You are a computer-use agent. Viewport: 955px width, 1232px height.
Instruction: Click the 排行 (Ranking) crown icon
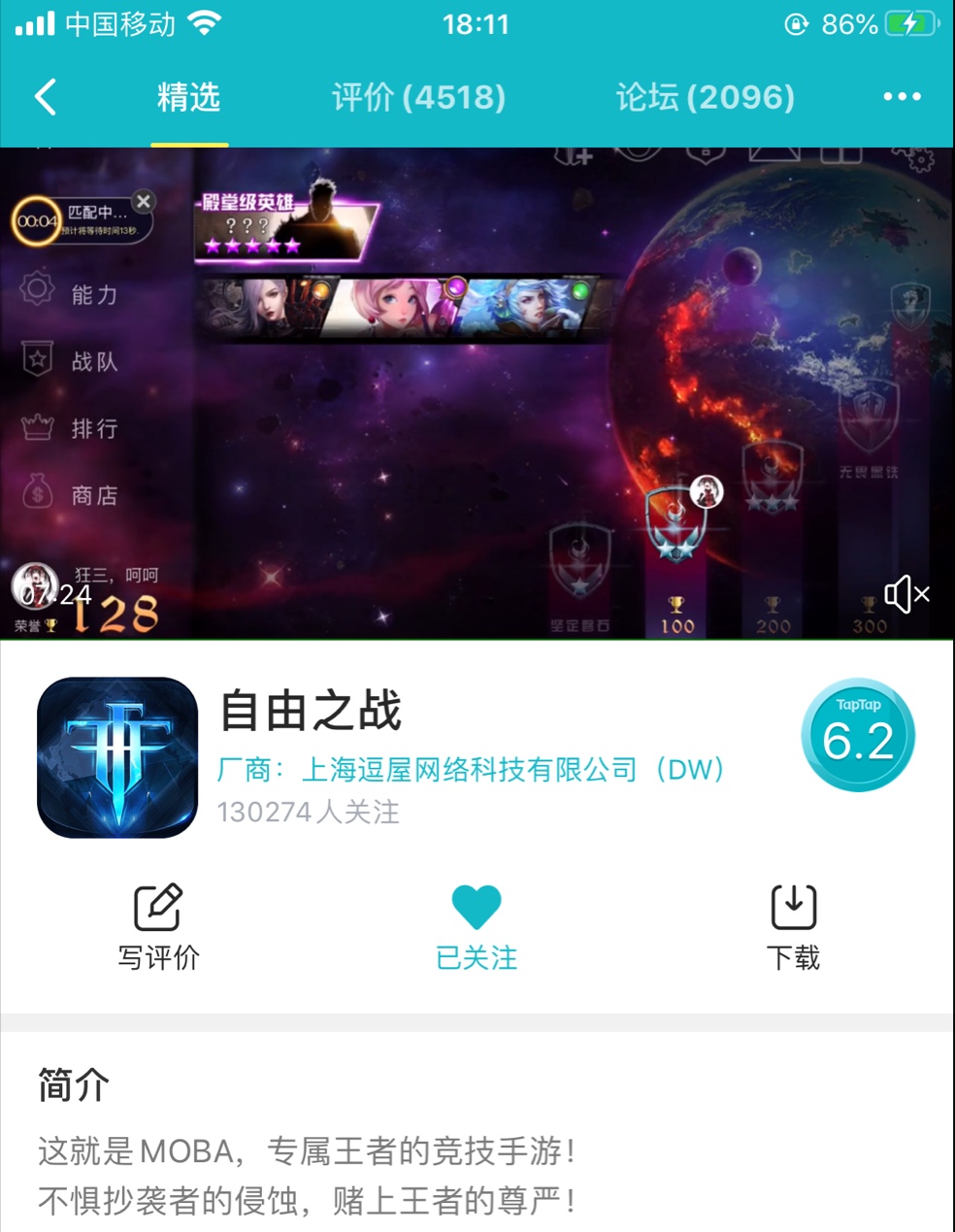tap(37, 425)
